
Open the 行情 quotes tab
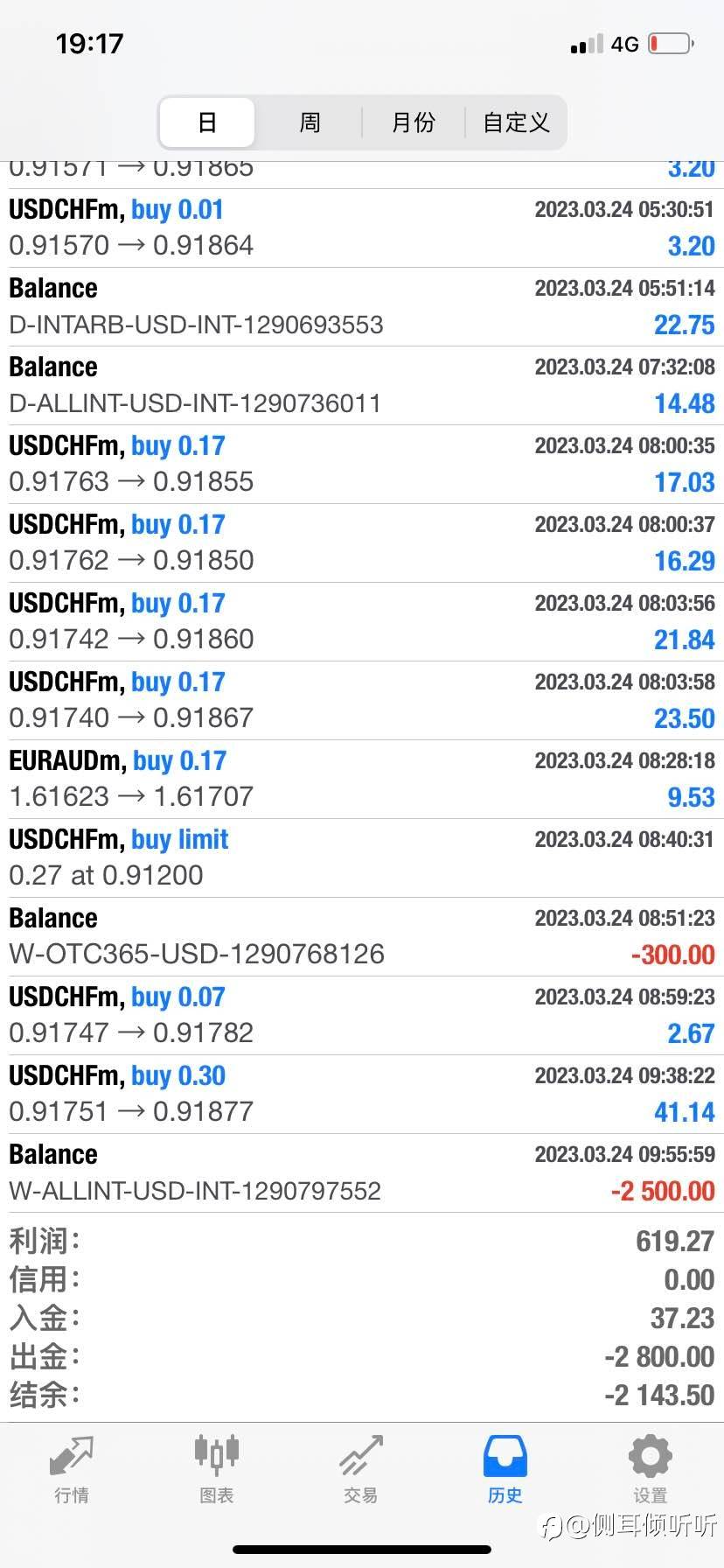click(72, 1468)
